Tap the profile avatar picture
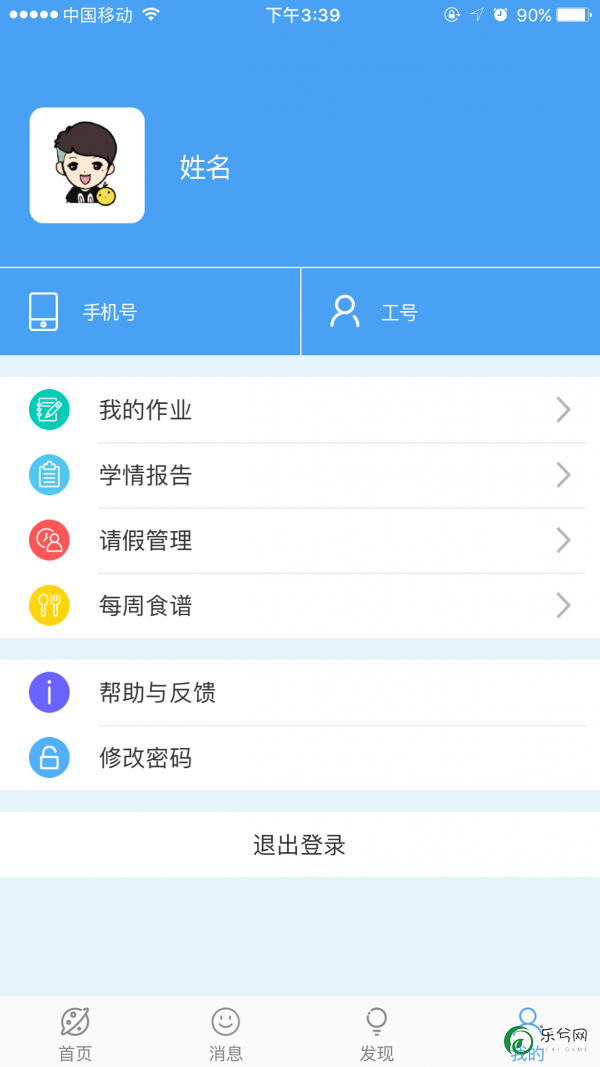The height and width of the screenshot is (1067, 600). click(x=87, y=165)
